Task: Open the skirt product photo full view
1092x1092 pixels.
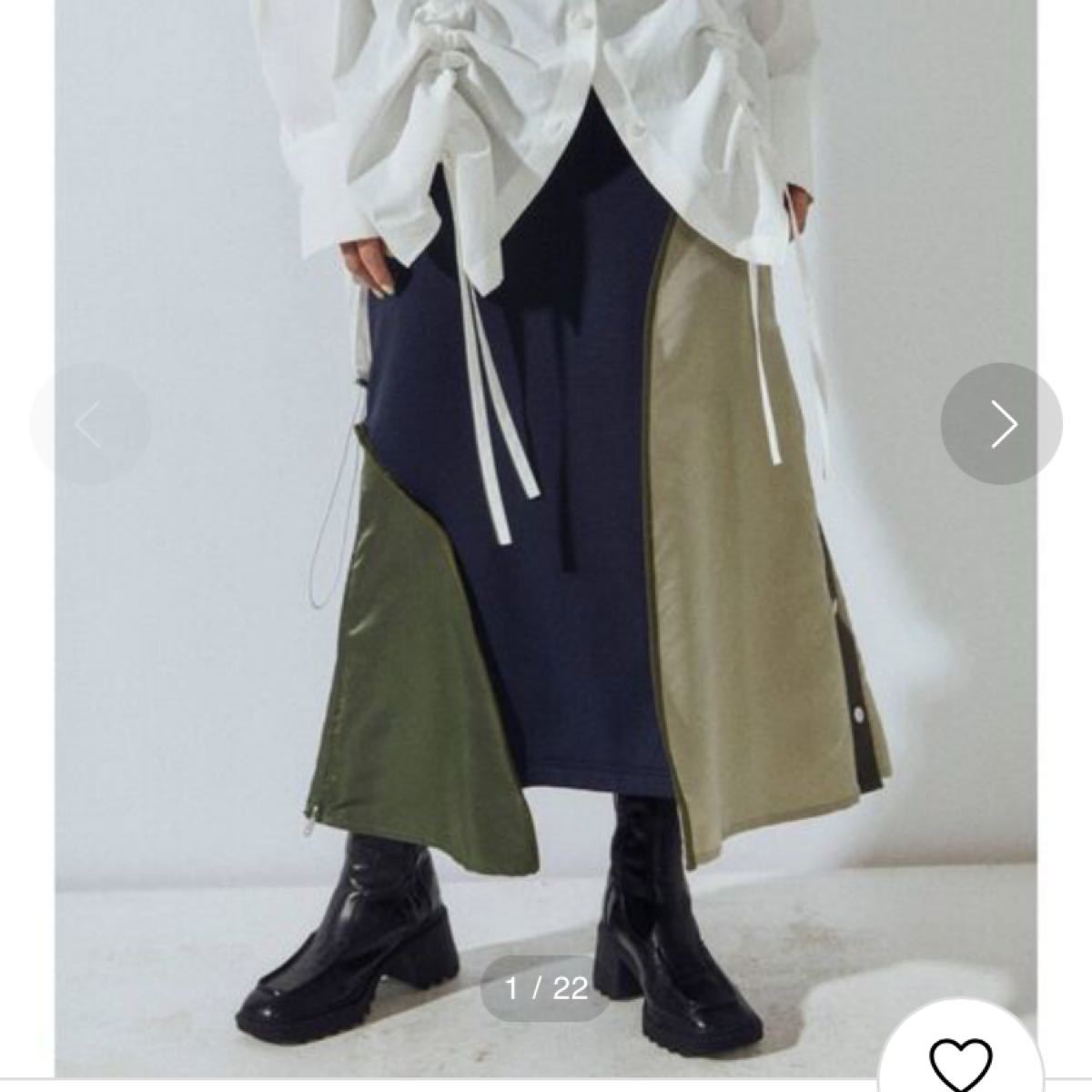Action: tap(546, 546)
